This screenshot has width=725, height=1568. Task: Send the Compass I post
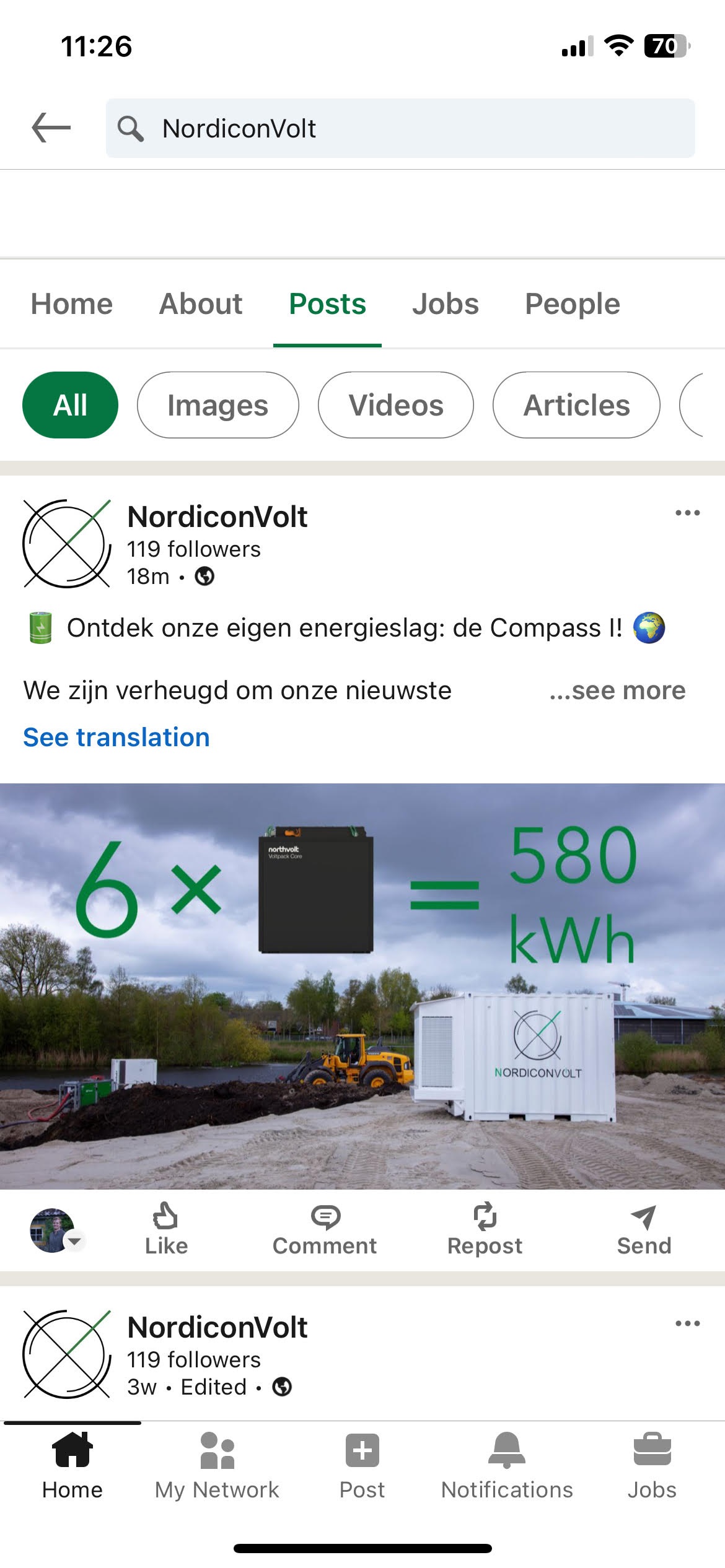[644, 1229]
